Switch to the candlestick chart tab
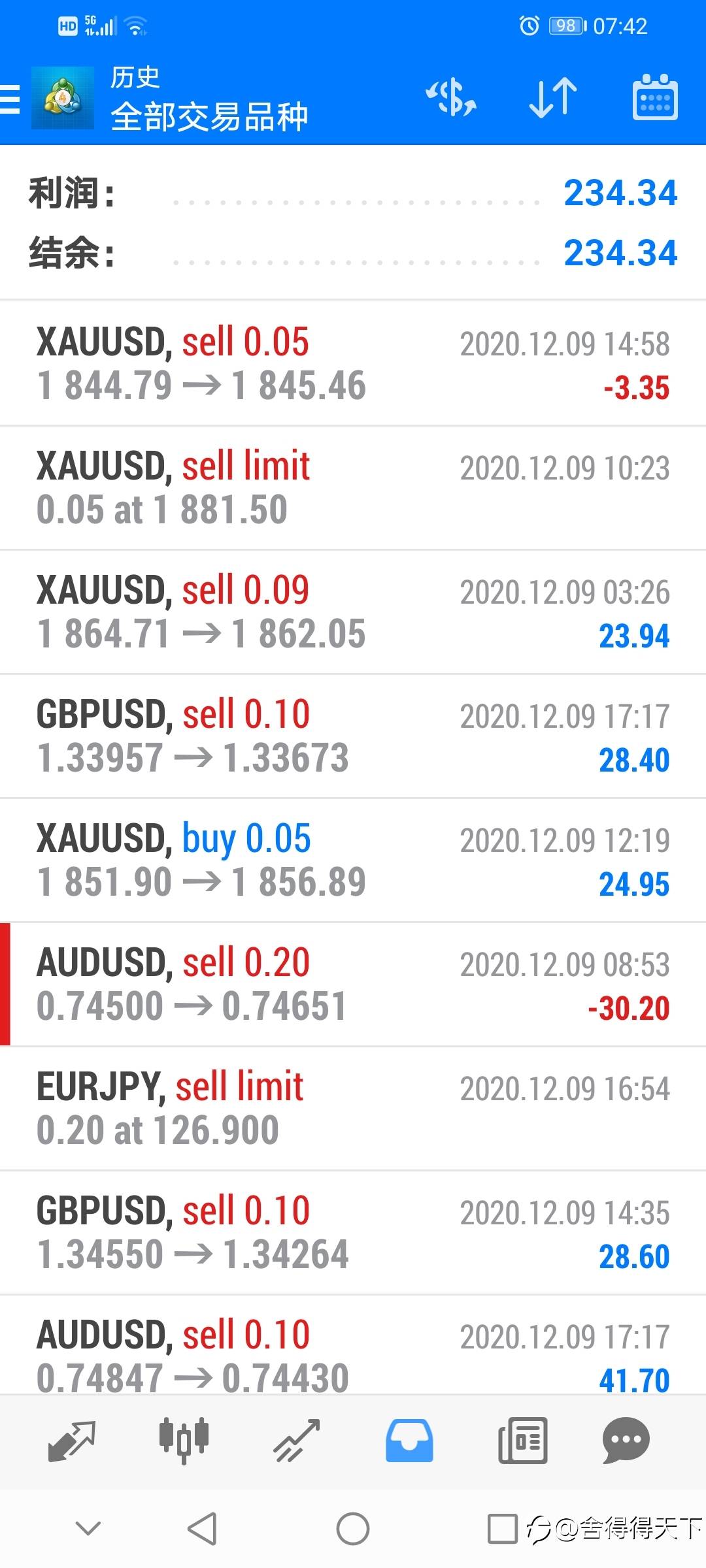This screenshot has width=706, height=1568. (184, 1441)
